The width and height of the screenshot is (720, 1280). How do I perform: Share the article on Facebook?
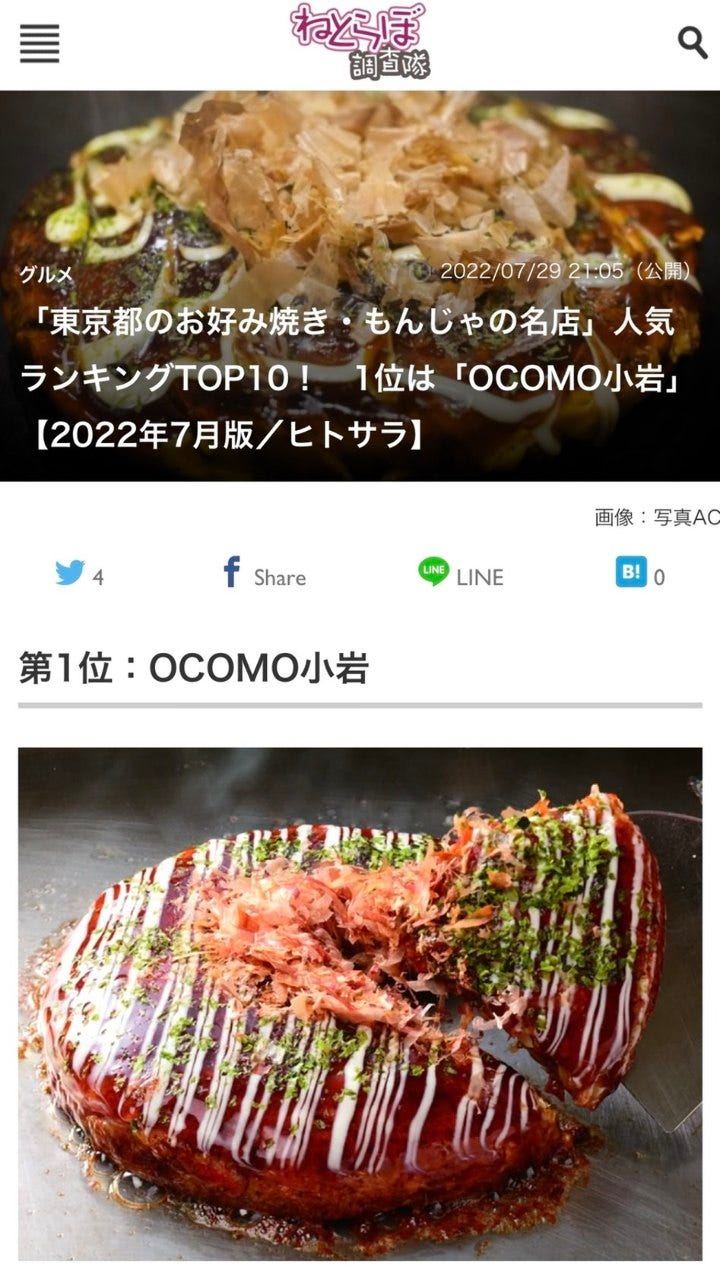pos(264,575)
